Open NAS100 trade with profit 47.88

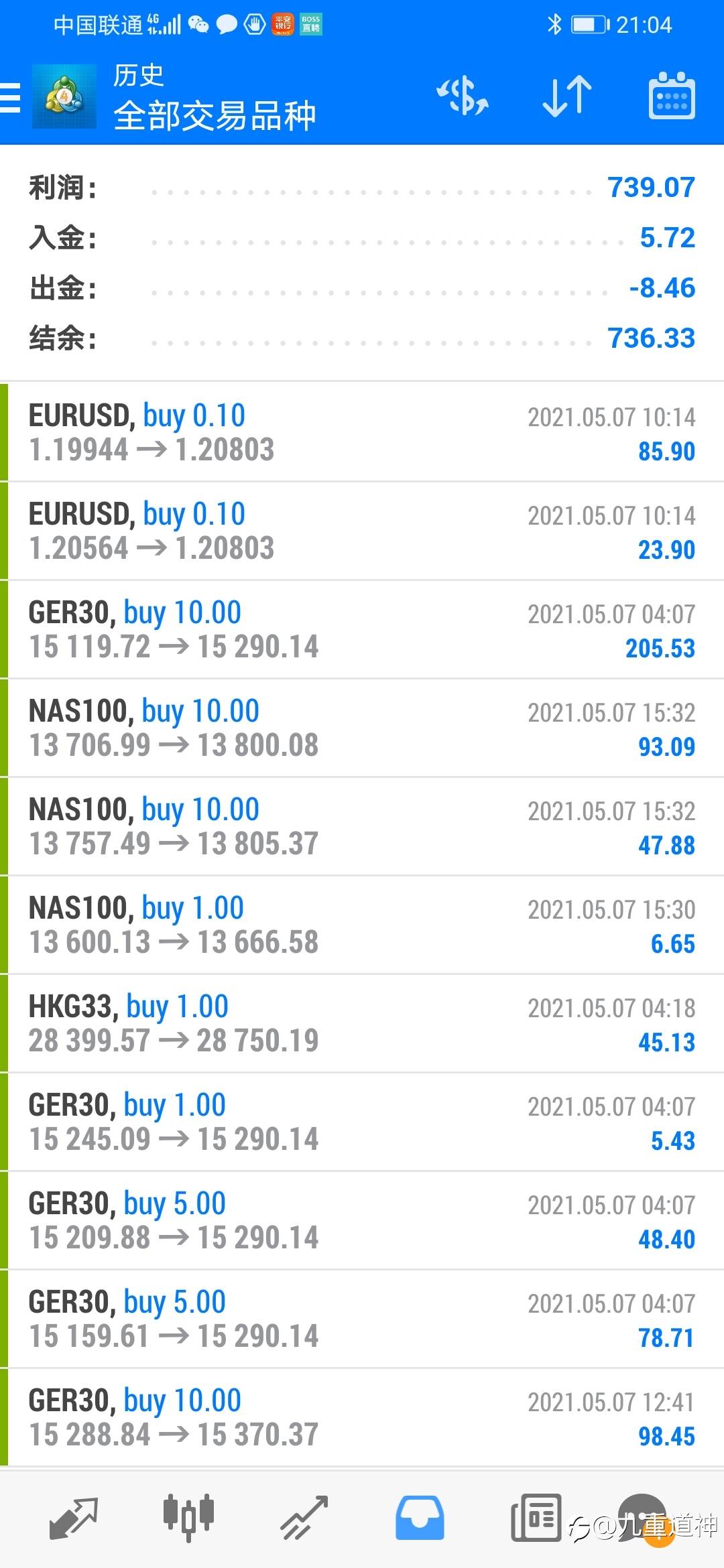[362, 826]
